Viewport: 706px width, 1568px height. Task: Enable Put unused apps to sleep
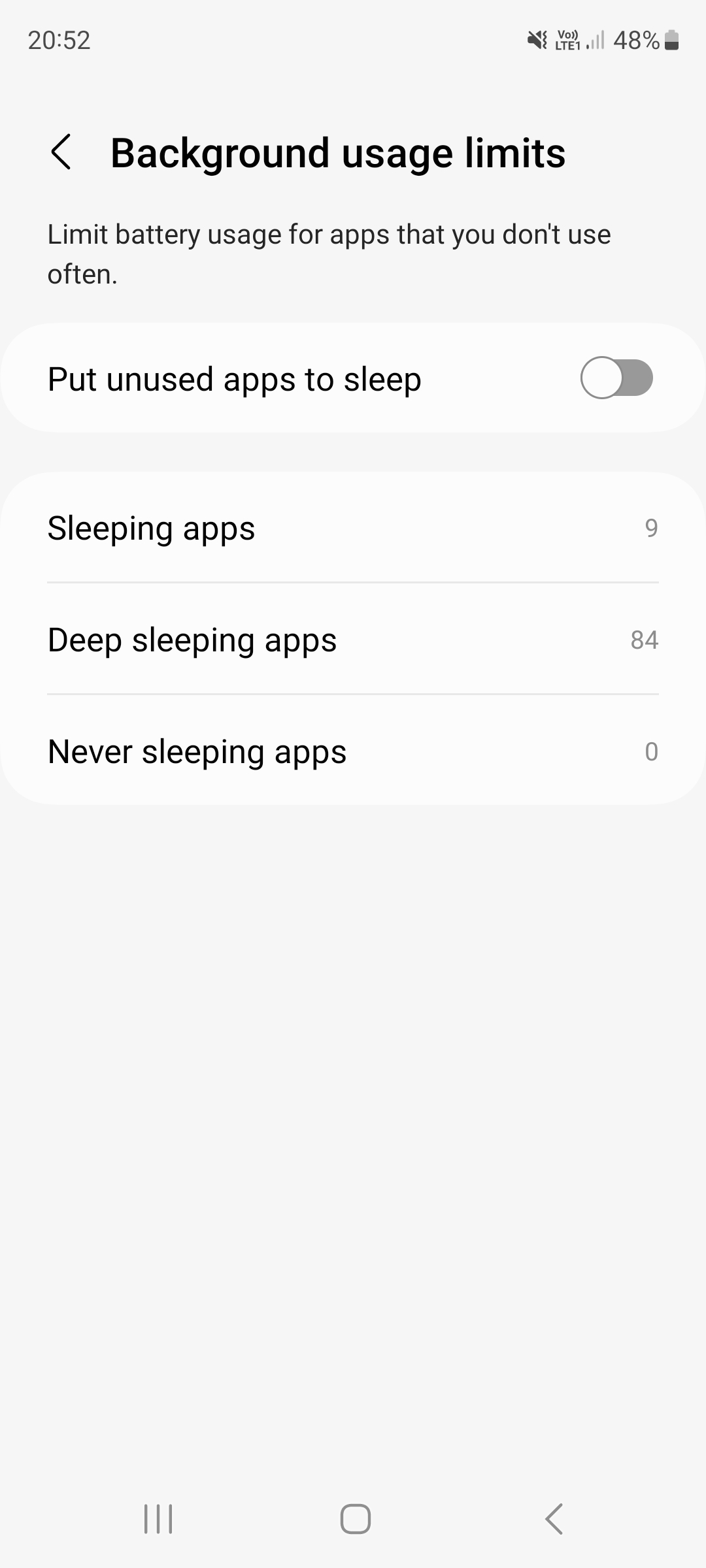(616, 378)
